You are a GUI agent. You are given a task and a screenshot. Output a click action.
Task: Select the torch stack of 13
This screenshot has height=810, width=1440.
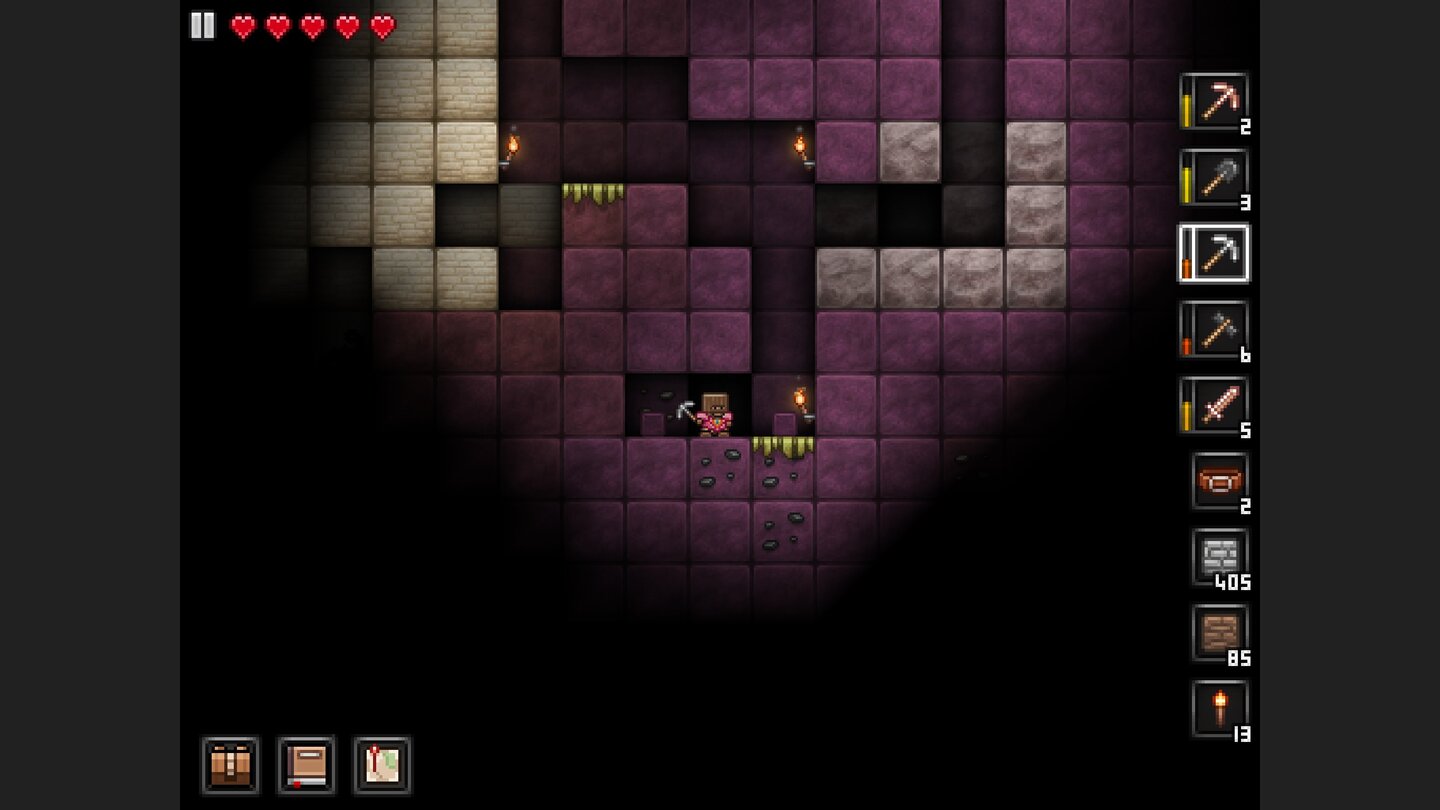1220,709
